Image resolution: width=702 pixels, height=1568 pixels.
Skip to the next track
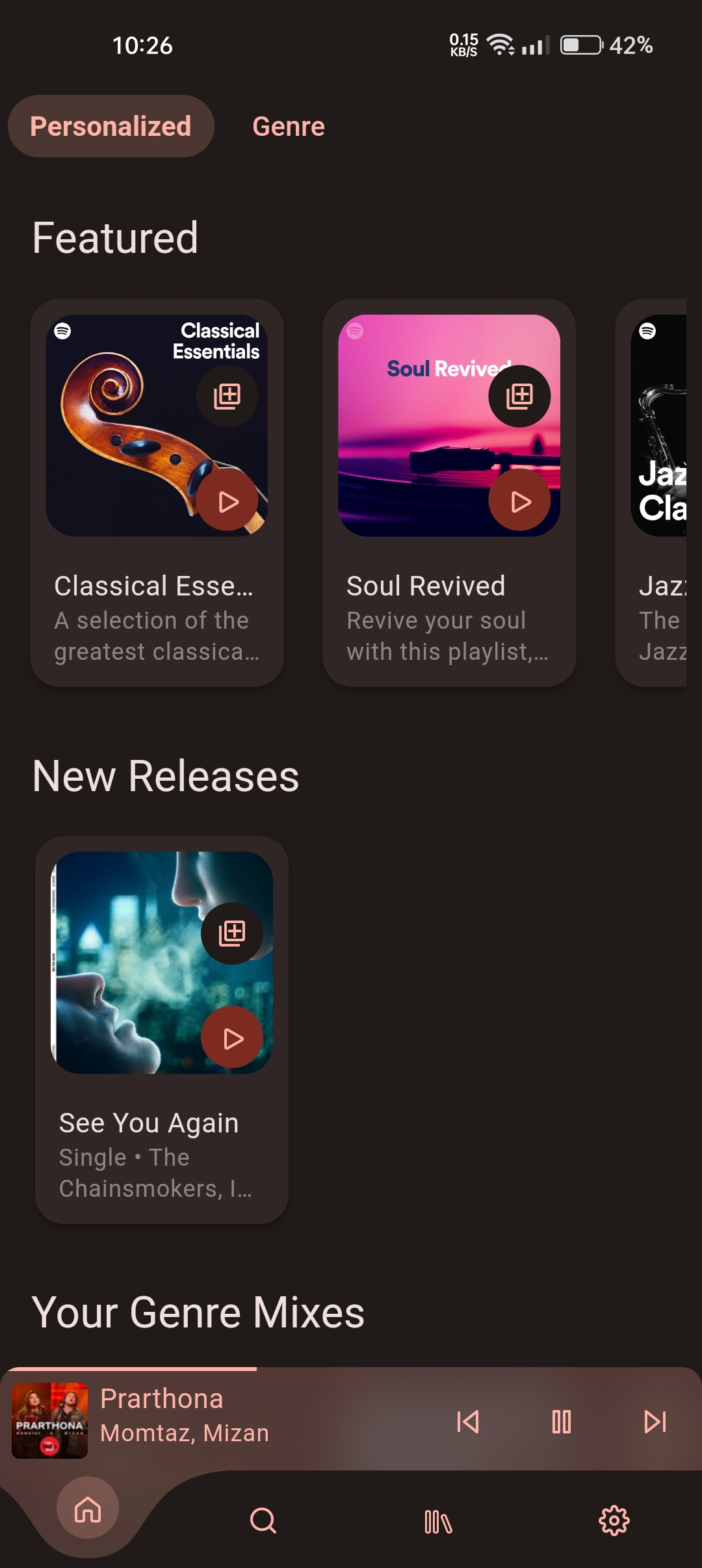[655, 1422]
